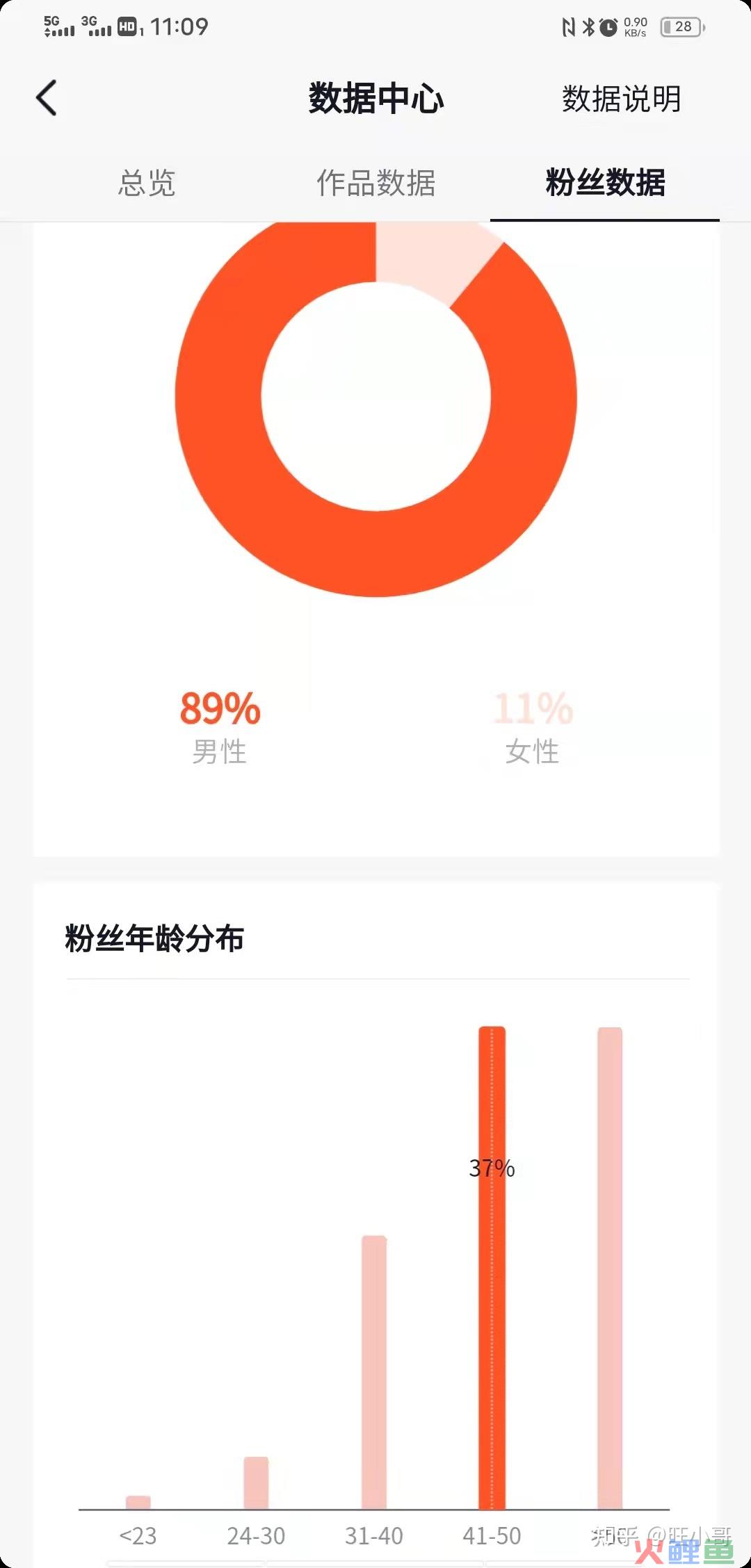The width and height of the screenshot is (751, 1568).
Task: Select the 31-40 age bar
Action: 374,1372
